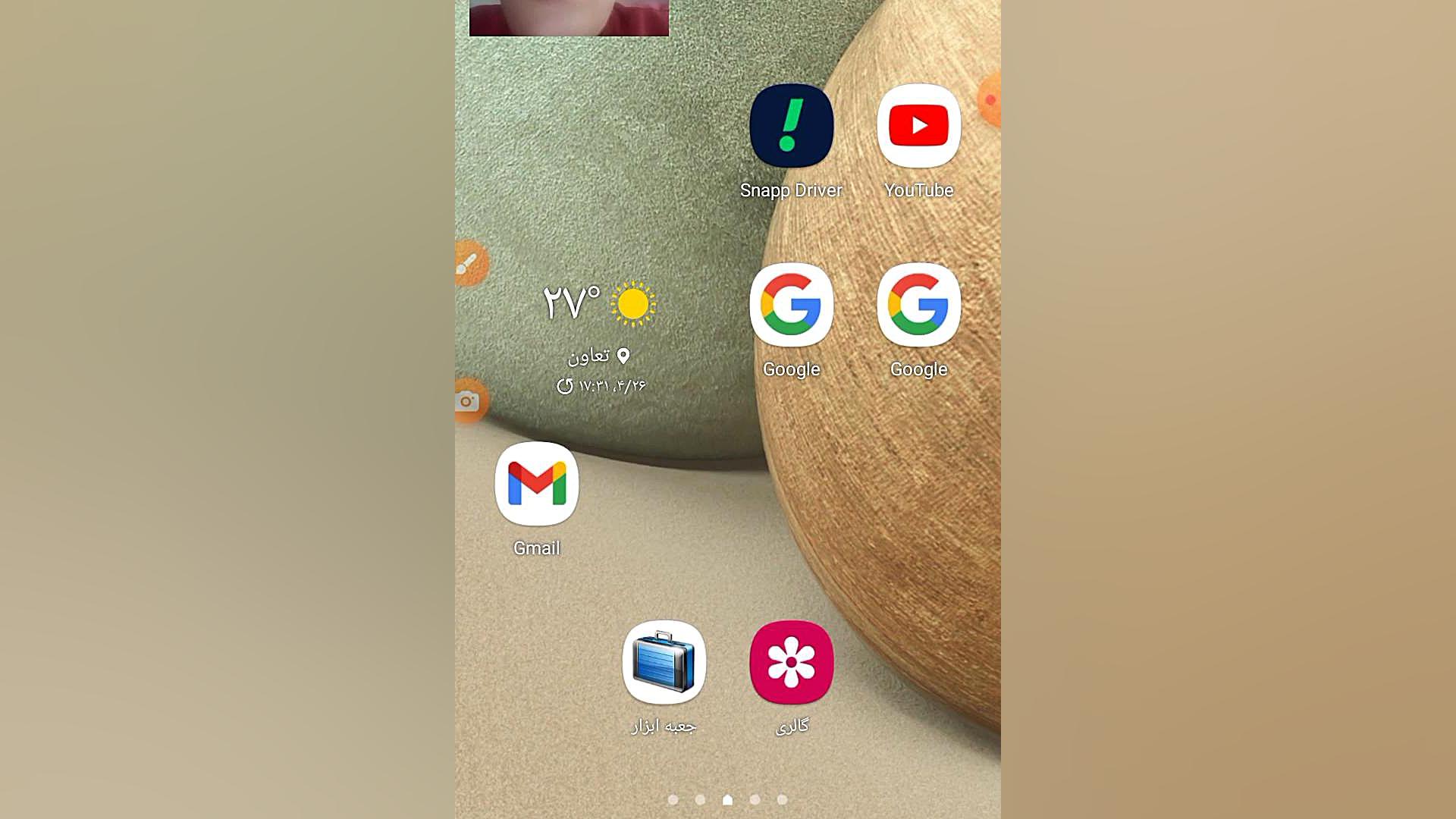Open the weather widget showing ۲۷°
The image size is (1456, 819).
coord(599,303)
